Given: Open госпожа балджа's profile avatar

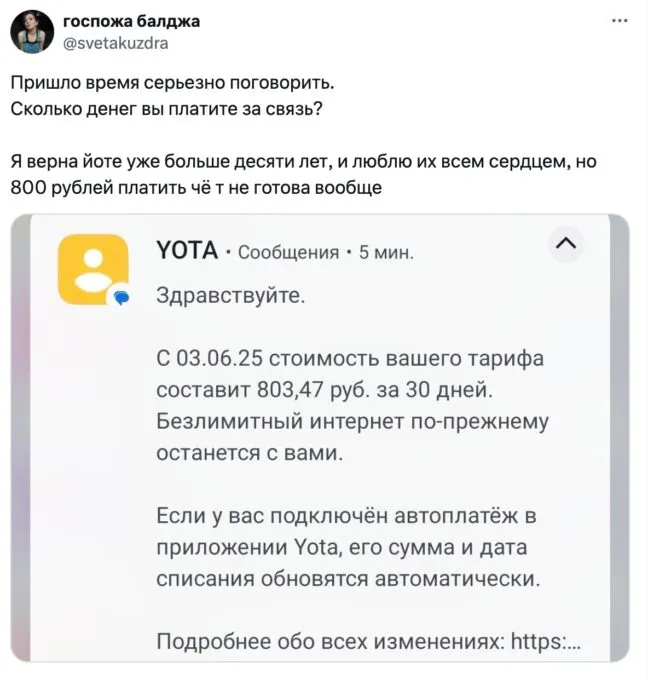Looking at the screenshot, I should 32,32.
